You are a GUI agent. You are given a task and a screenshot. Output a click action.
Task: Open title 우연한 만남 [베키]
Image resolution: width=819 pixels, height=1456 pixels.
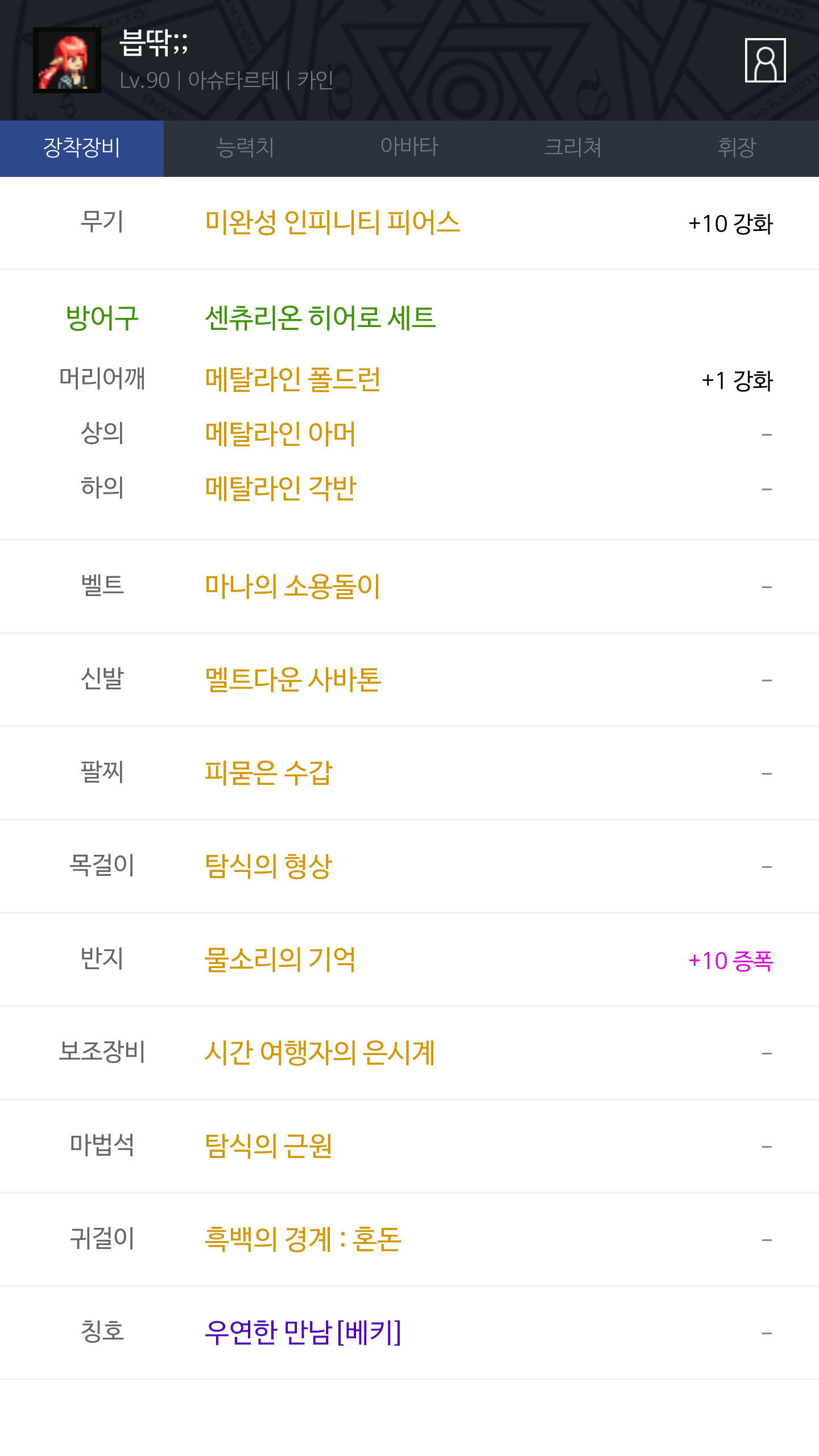[x=303, y=1333]
